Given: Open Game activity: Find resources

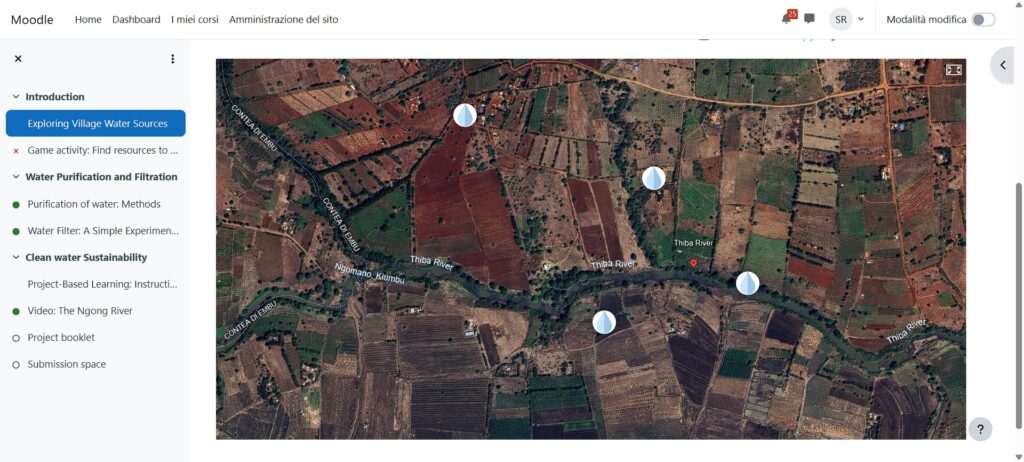Looking at the screenshot, I should pyautogui.click(x=103, y=150).
